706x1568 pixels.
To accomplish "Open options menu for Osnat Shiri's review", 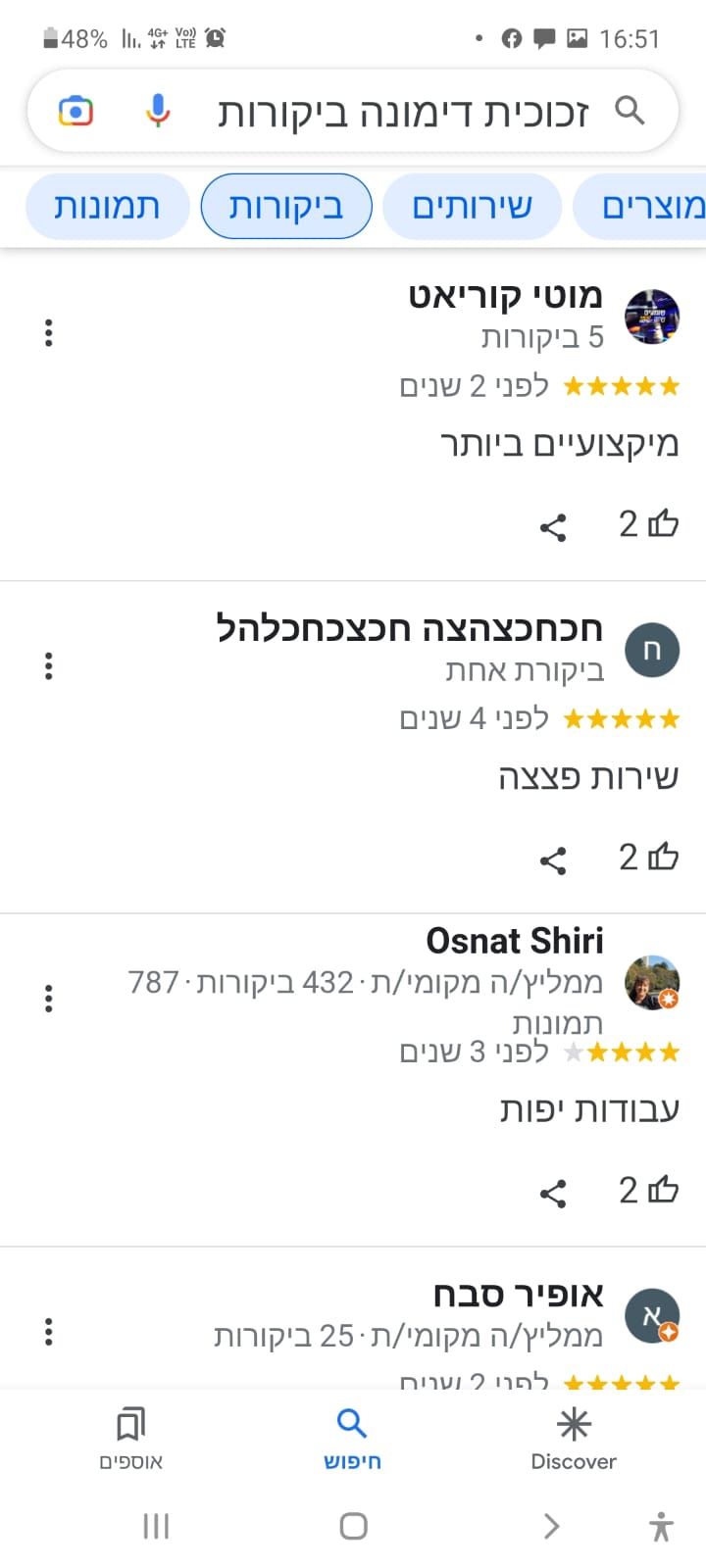I will click(48, 999).
